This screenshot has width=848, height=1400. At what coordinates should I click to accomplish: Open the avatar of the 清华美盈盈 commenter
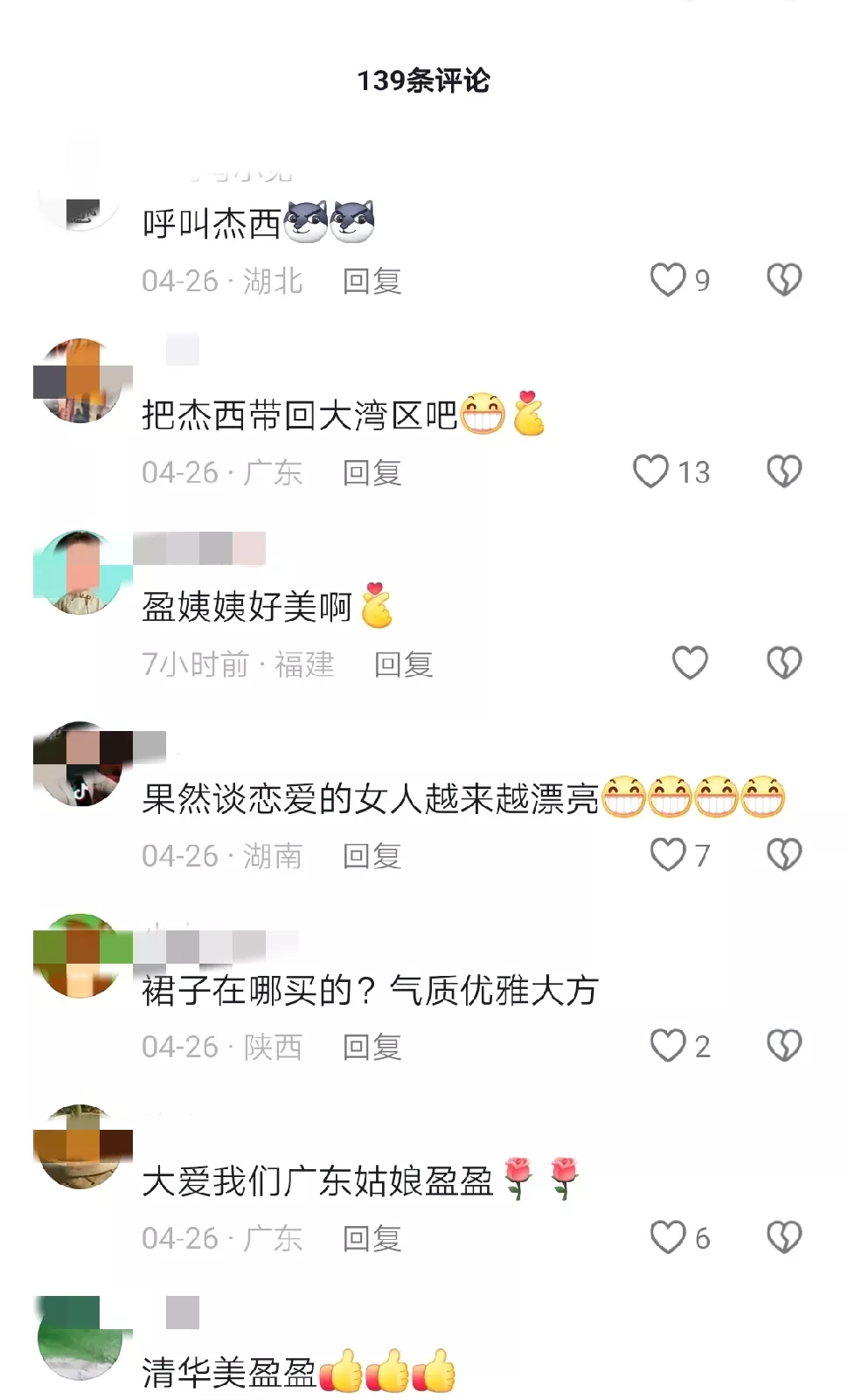pyautogui.click(x=79, y=1338)
